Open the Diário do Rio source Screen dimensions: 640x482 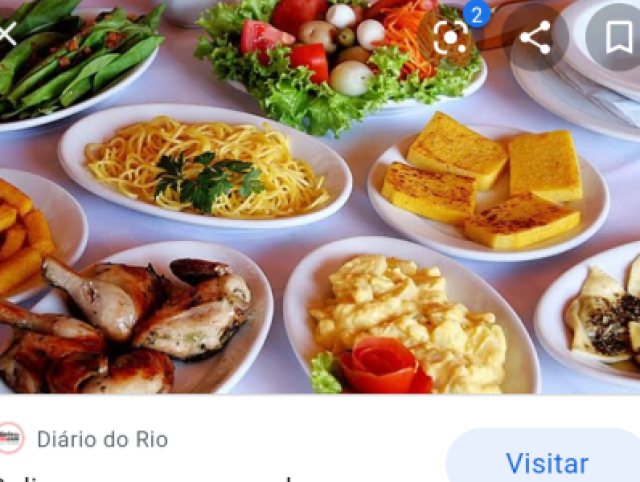point(102,439)
